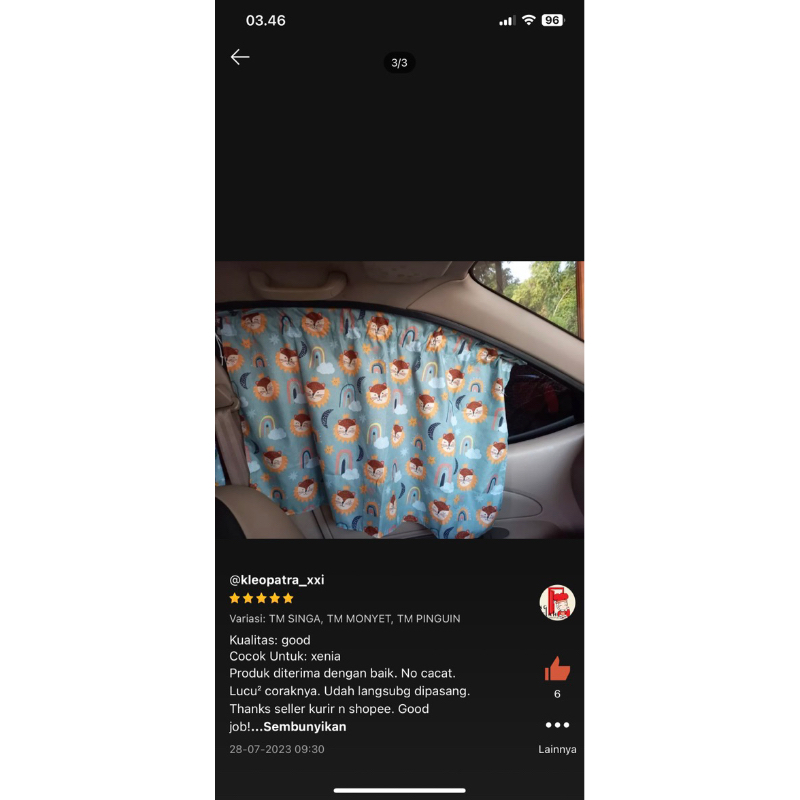This screenshot has height=800, width=800.
Task: Tap the car curtain review photo
Action: [399, 400]
